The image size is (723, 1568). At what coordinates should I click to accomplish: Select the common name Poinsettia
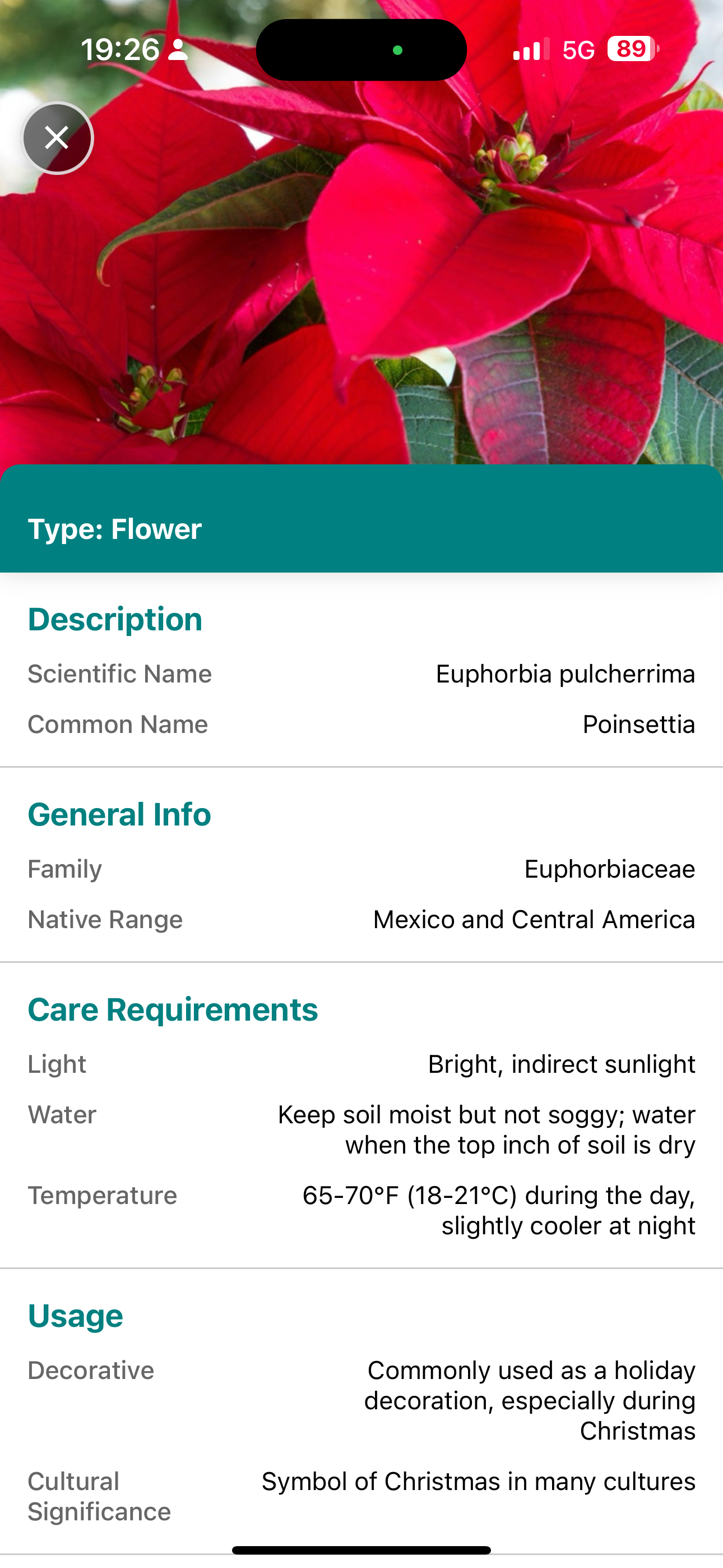(x=638, y=725)
